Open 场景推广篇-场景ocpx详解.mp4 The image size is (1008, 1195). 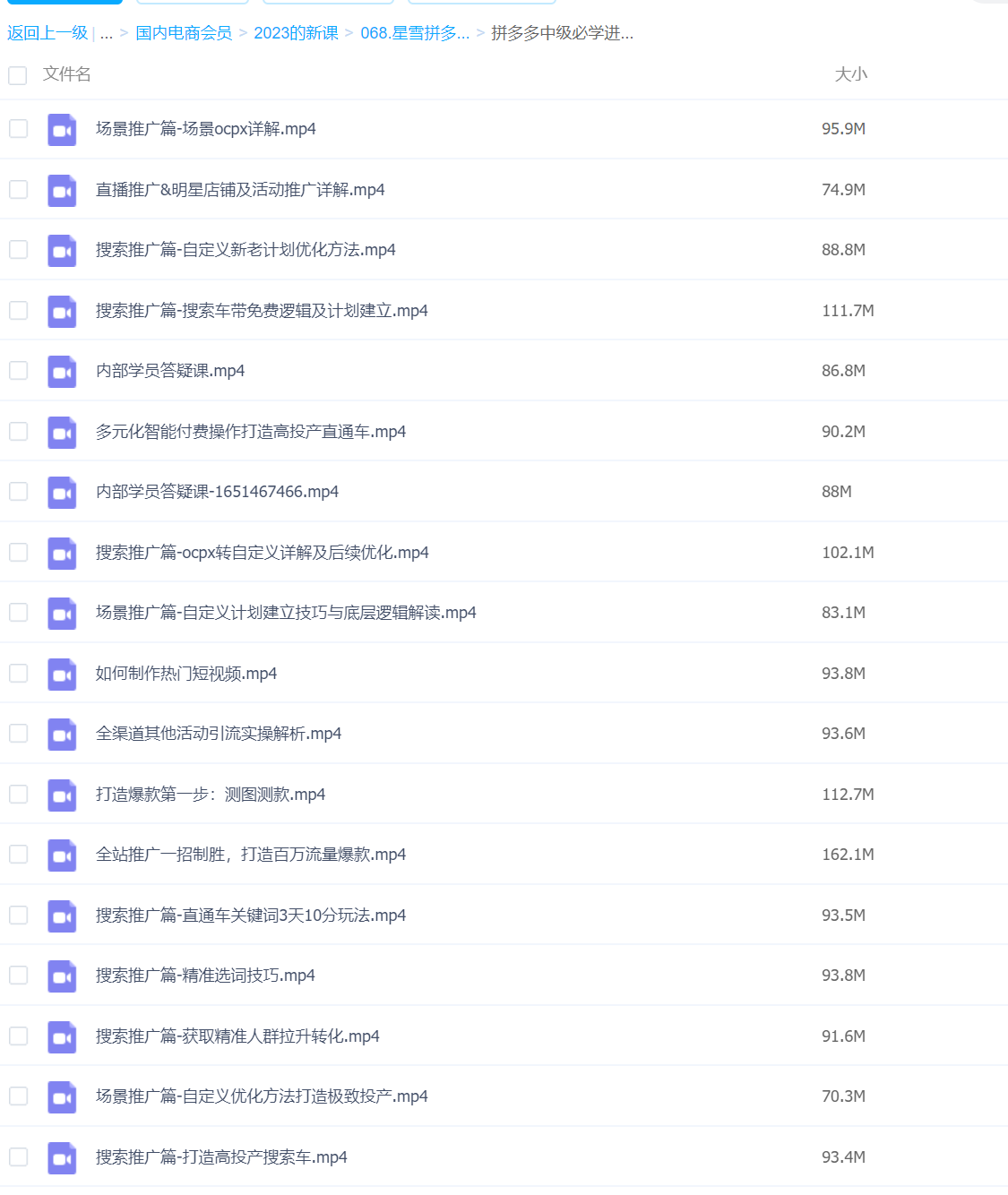[x=205, y=129]
